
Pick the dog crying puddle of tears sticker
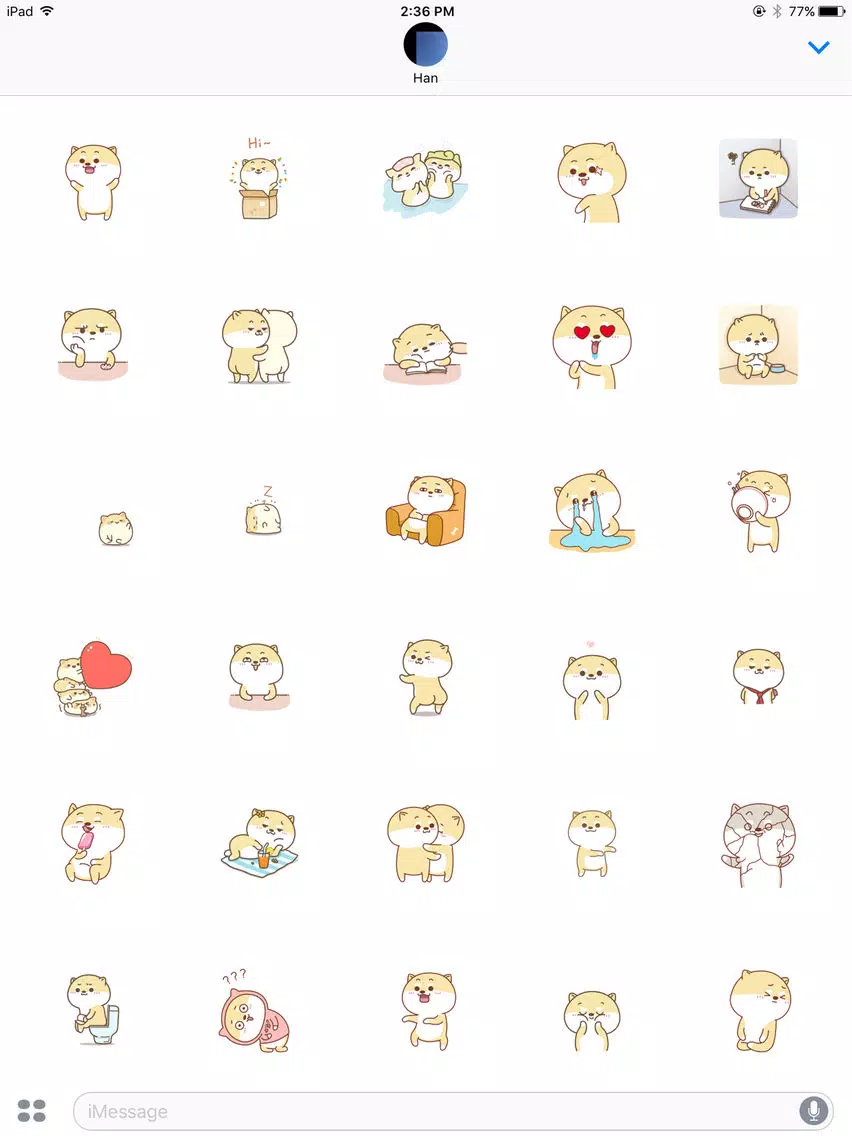(x=591, y=512)
